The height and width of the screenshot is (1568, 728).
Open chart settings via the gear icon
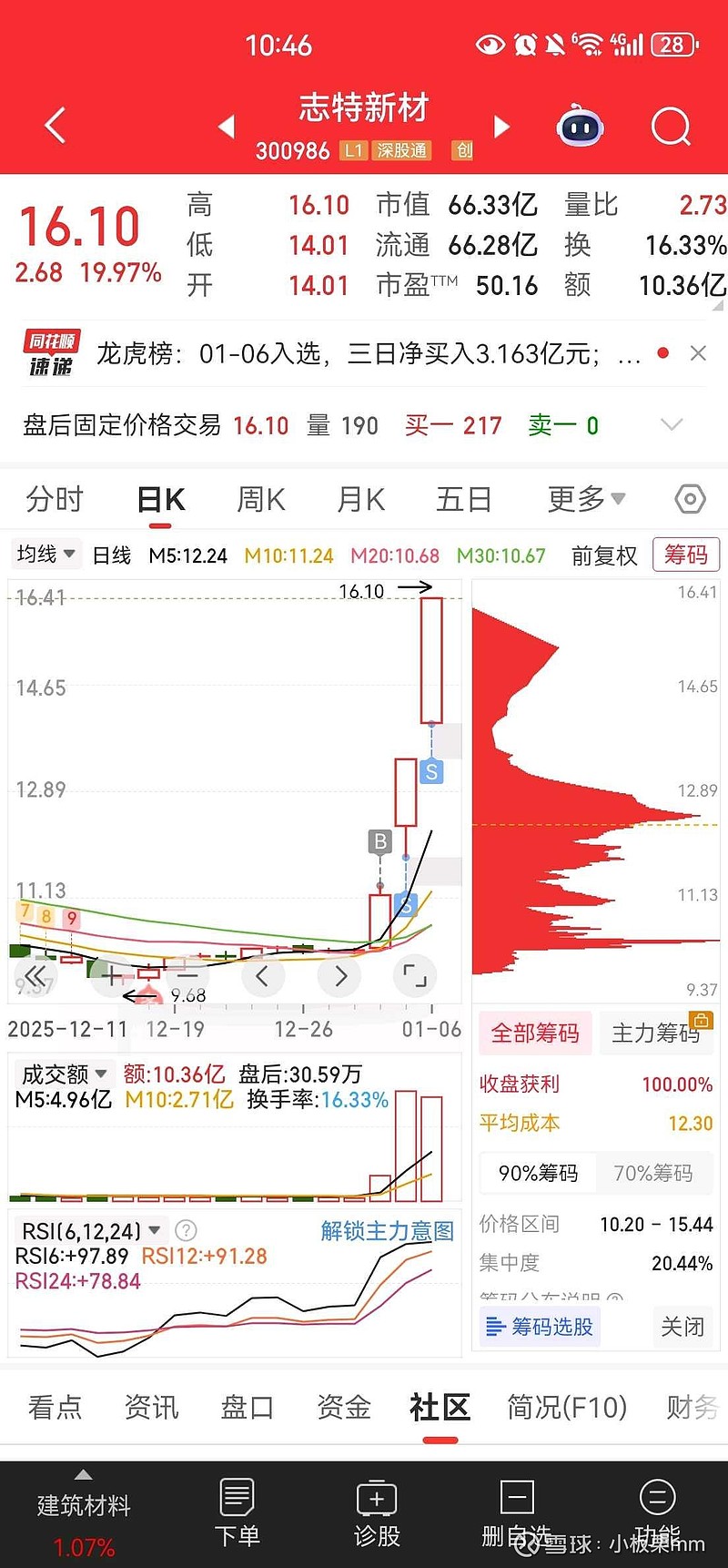[x=690, y=499]
